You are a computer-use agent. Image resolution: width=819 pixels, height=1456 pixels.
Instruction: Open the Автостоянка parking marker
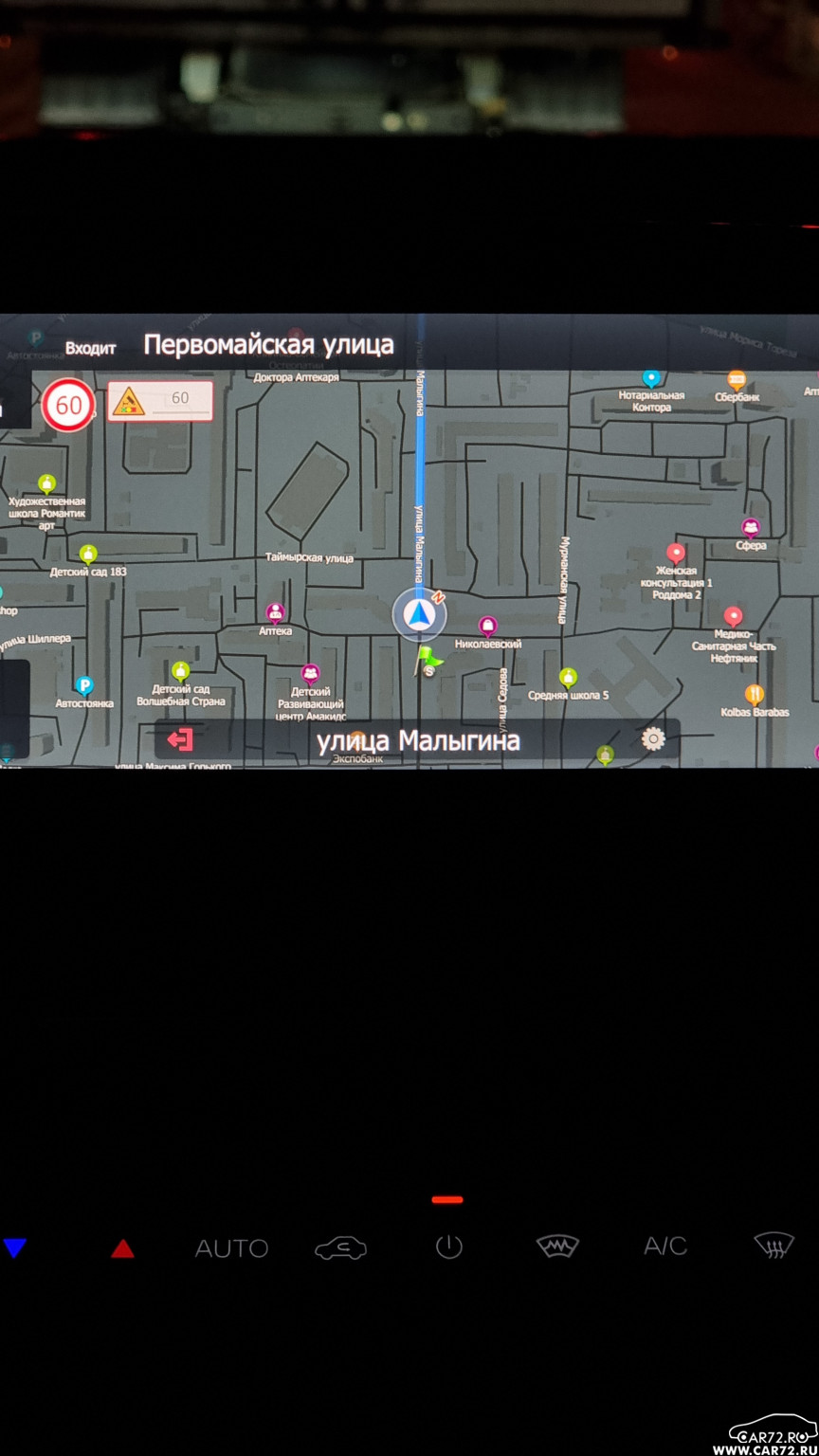(84, 685)
